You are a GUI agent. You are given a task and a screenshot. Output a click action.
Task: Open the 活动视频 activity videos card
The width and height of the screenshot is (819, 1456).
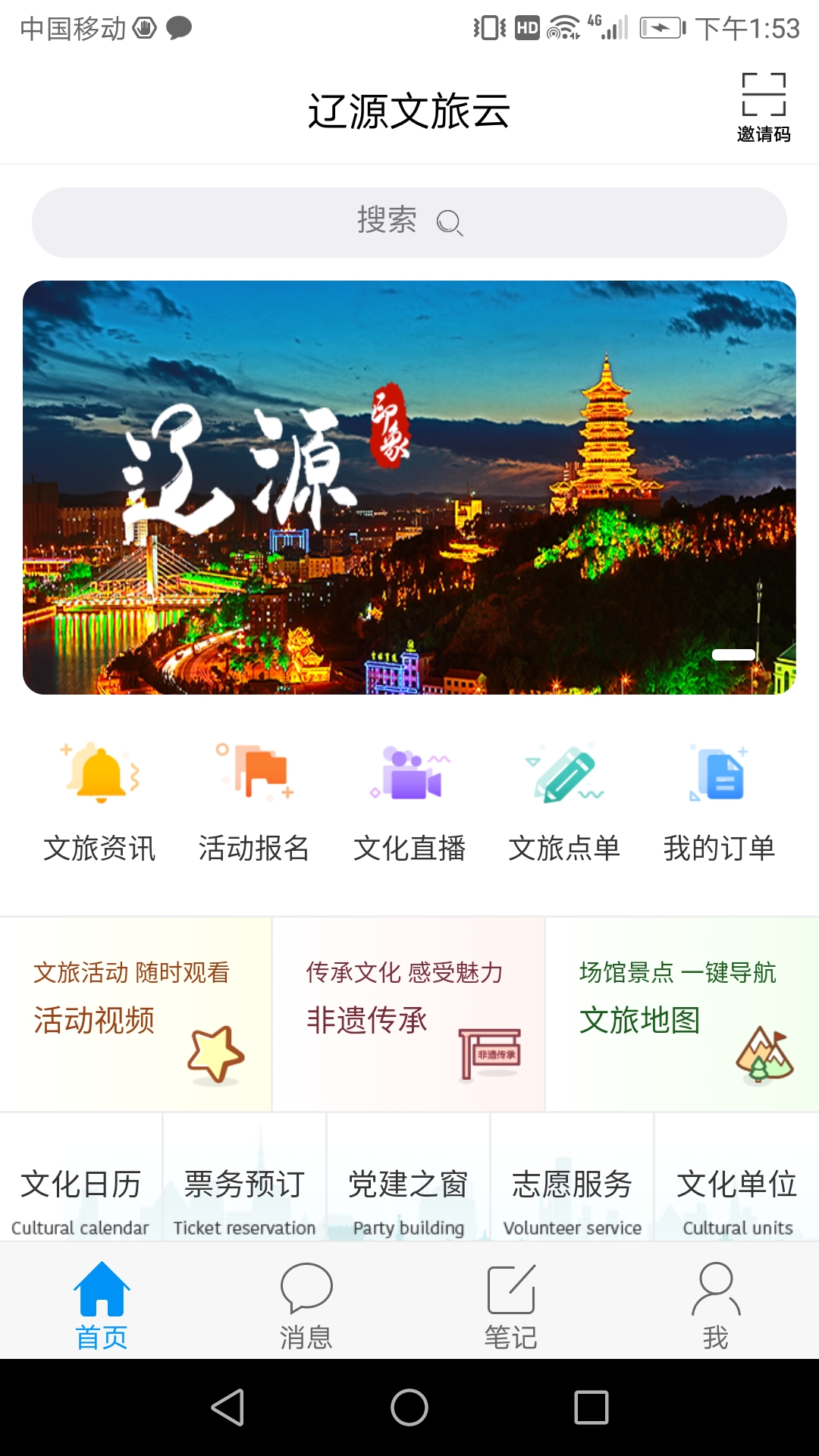(136, 1015)
